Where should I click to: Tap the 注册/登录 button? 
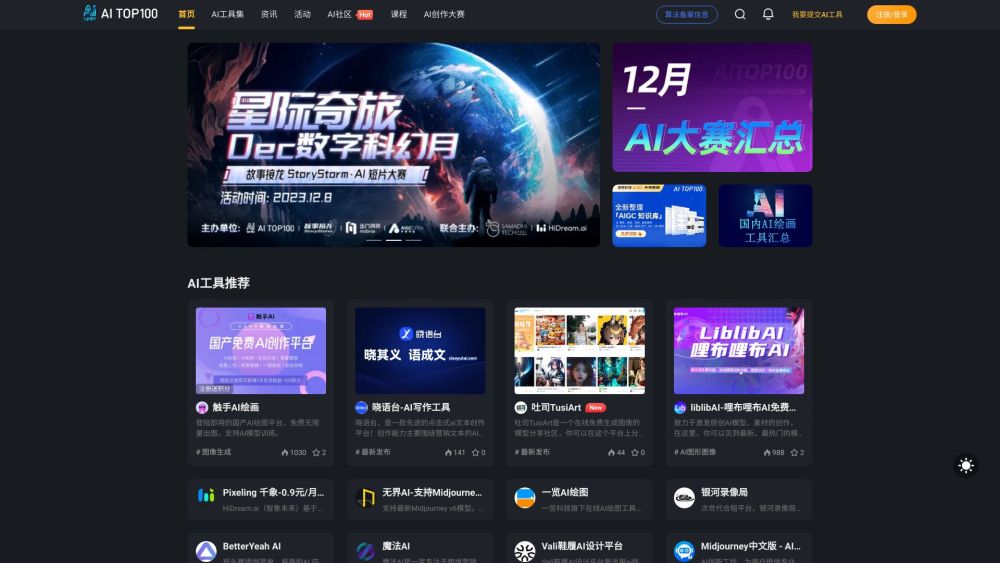[x=891, y=14]
